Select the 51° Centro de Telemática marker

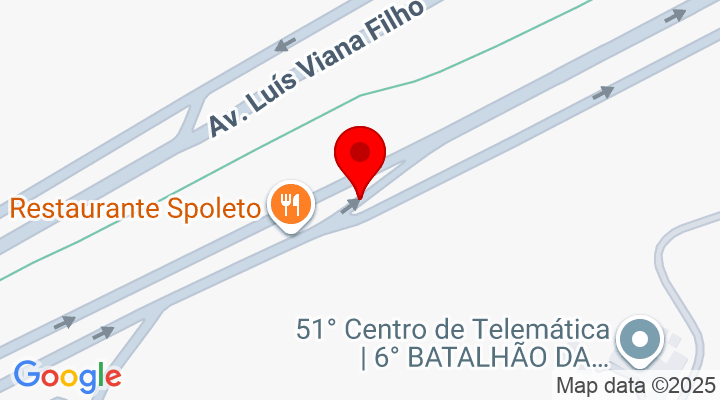coord(637,340)
